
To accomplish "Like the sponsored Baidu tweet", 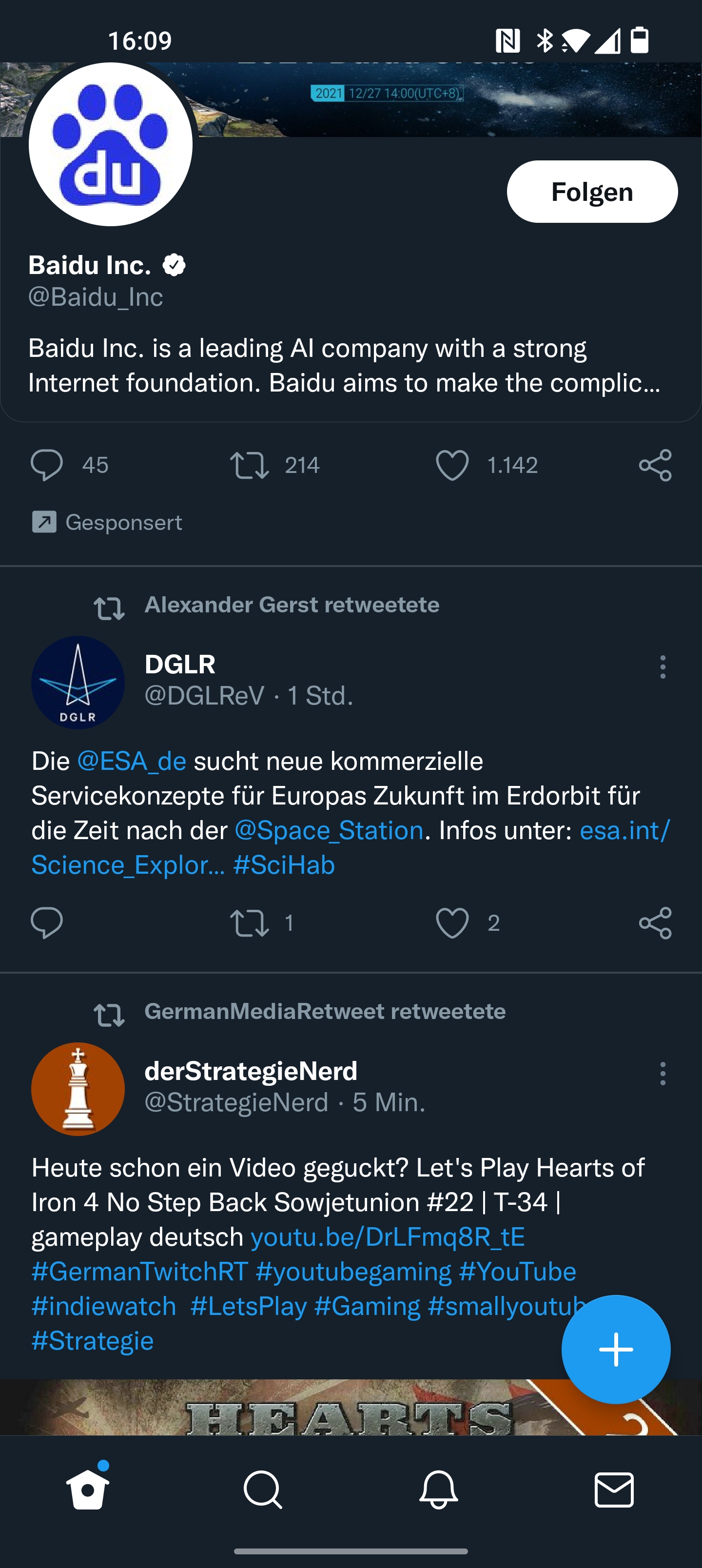I will pos(452,465).
